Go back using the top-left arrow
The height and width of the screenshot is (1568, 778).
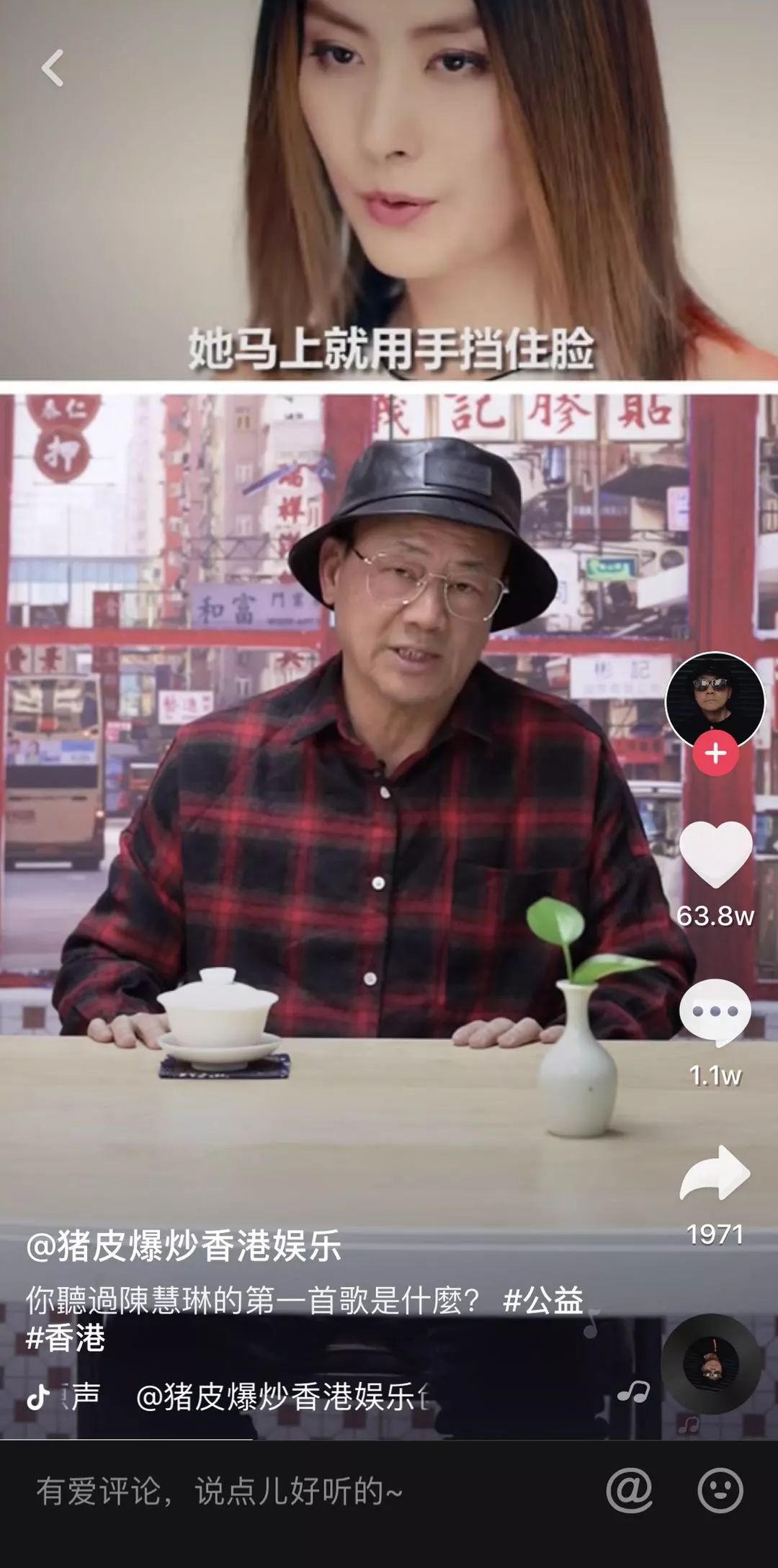point(53,68)
